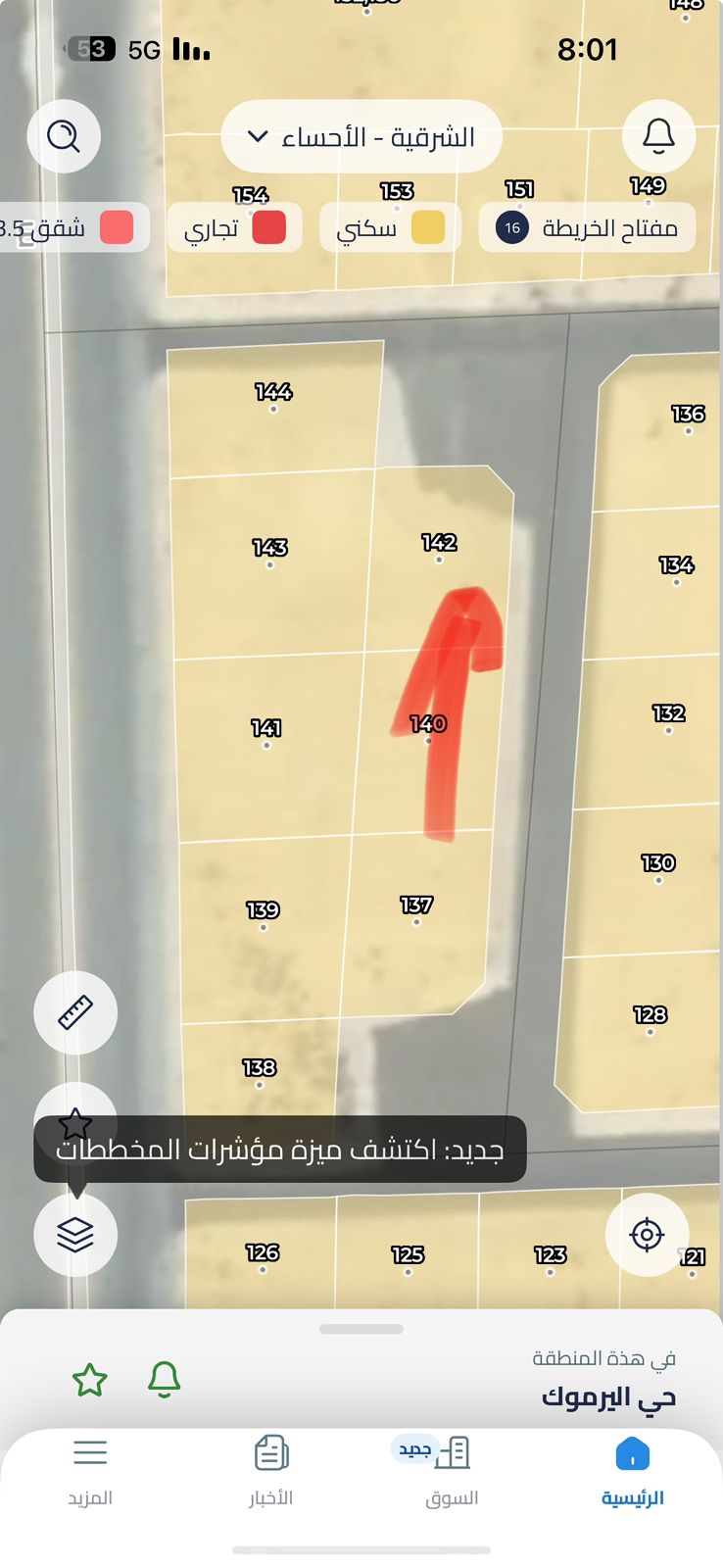Open مفتاح الخريطة map legend
Viewport: 723px width, 1568px height.
(x=587, y=228)
